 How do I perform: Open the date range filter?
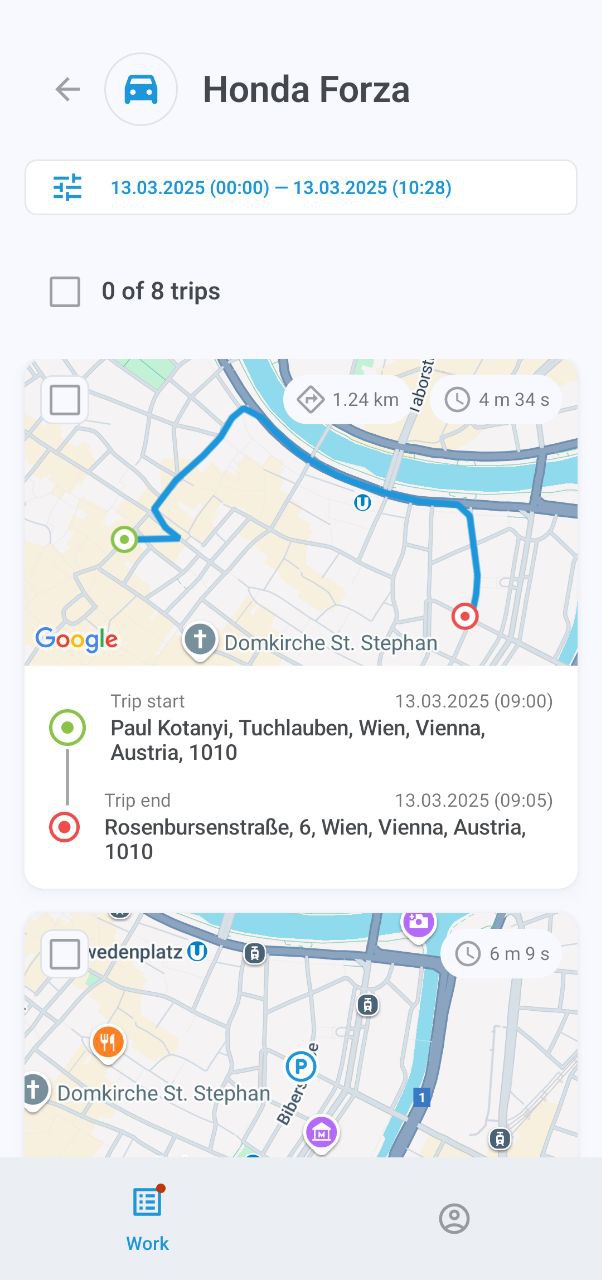(x=300, y=187)
